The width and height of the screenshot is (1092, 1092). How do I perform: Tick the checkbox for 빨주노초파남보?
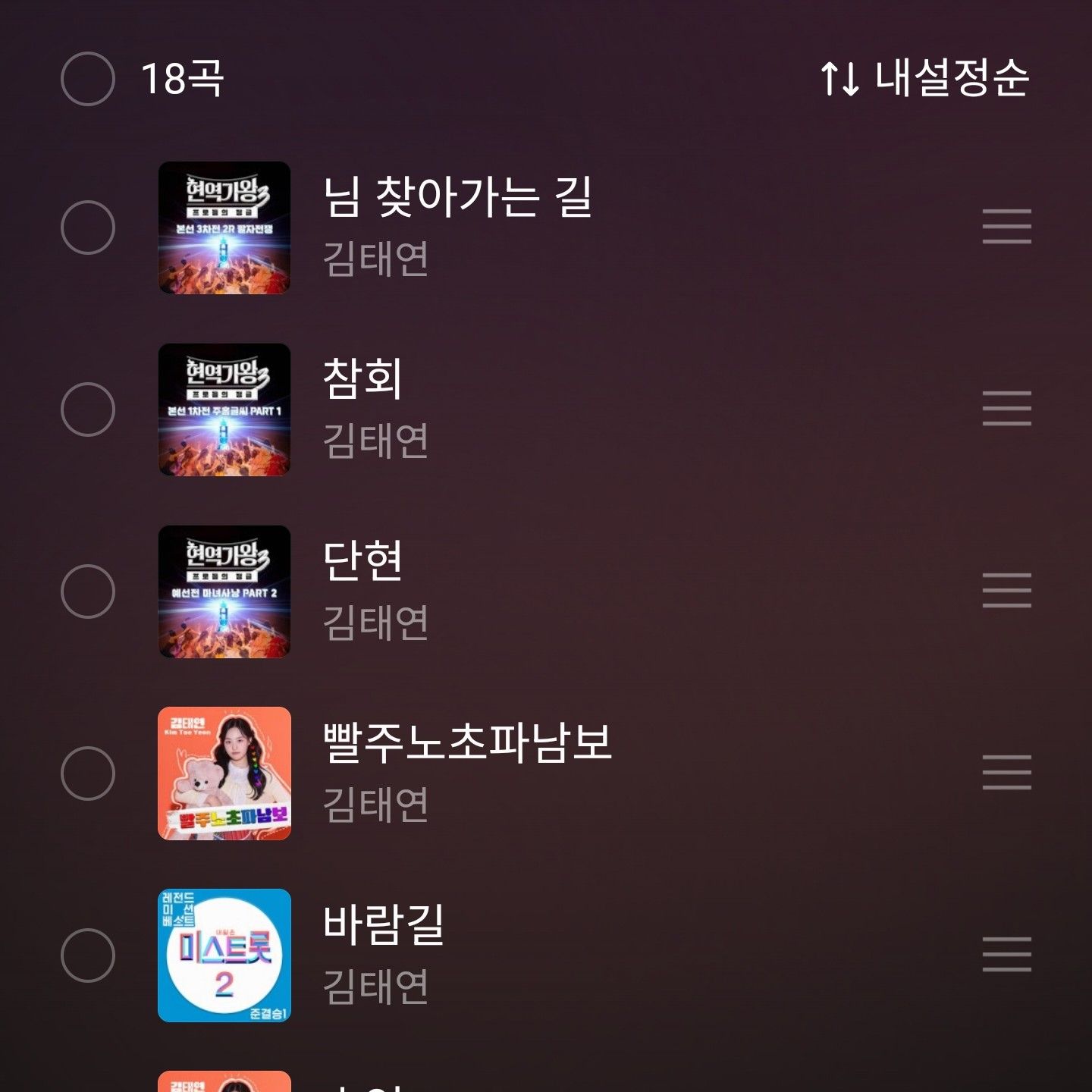[x=88, y=773]
